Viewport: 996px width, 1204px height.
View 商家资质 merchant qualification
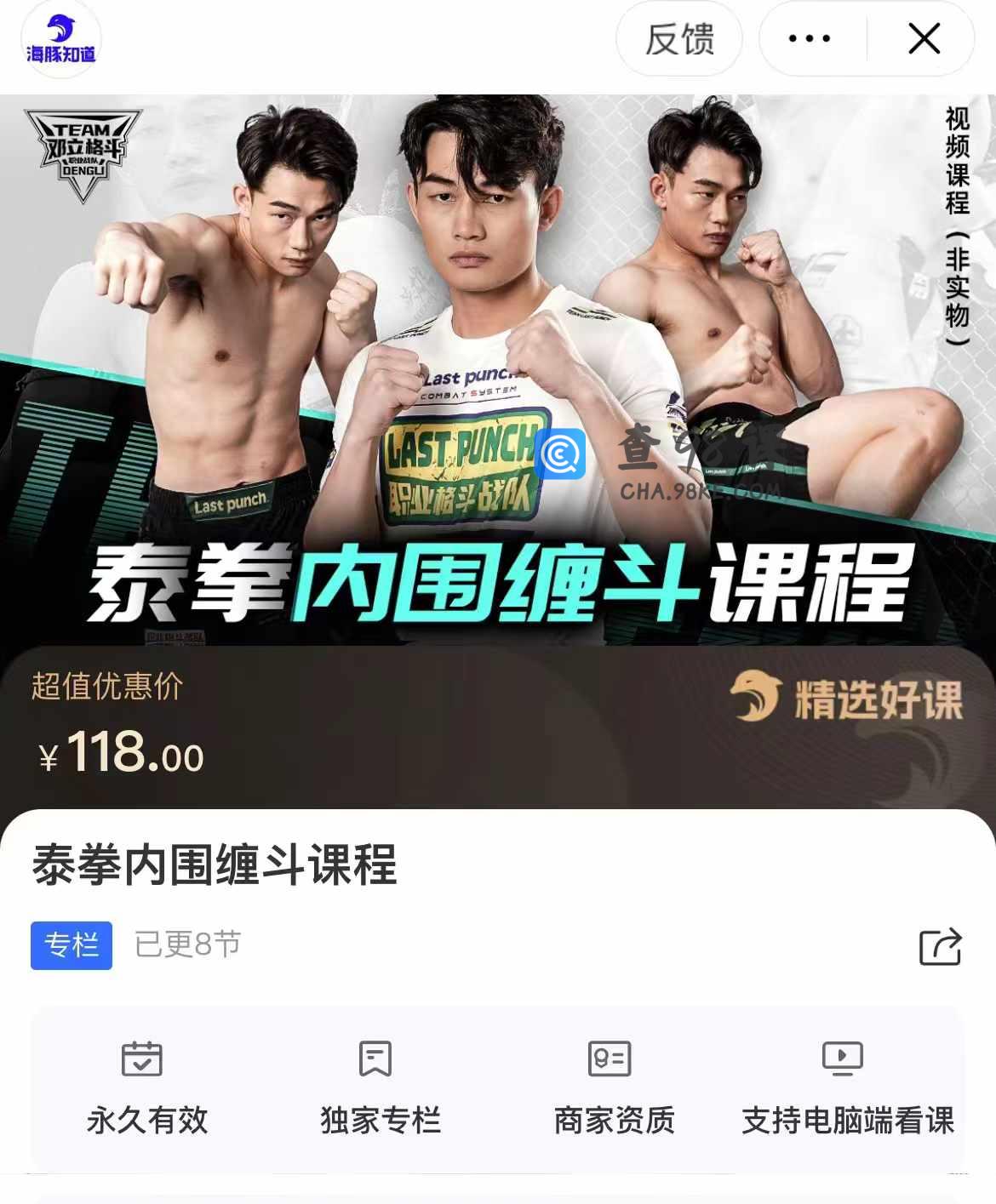[613, 1088]
